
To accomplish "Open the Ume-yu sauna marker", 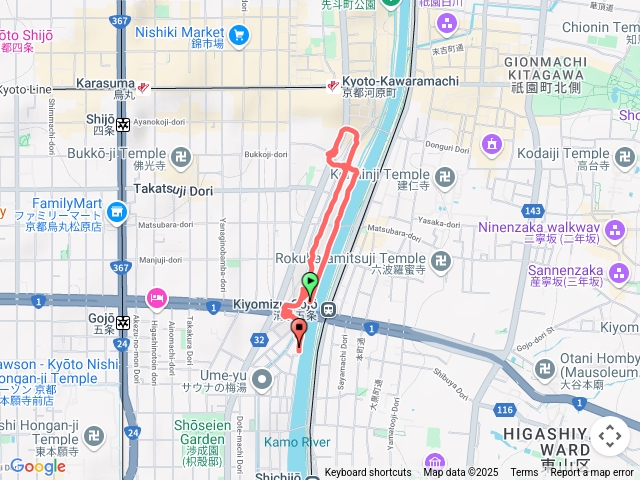I will (x=262, y=379).
